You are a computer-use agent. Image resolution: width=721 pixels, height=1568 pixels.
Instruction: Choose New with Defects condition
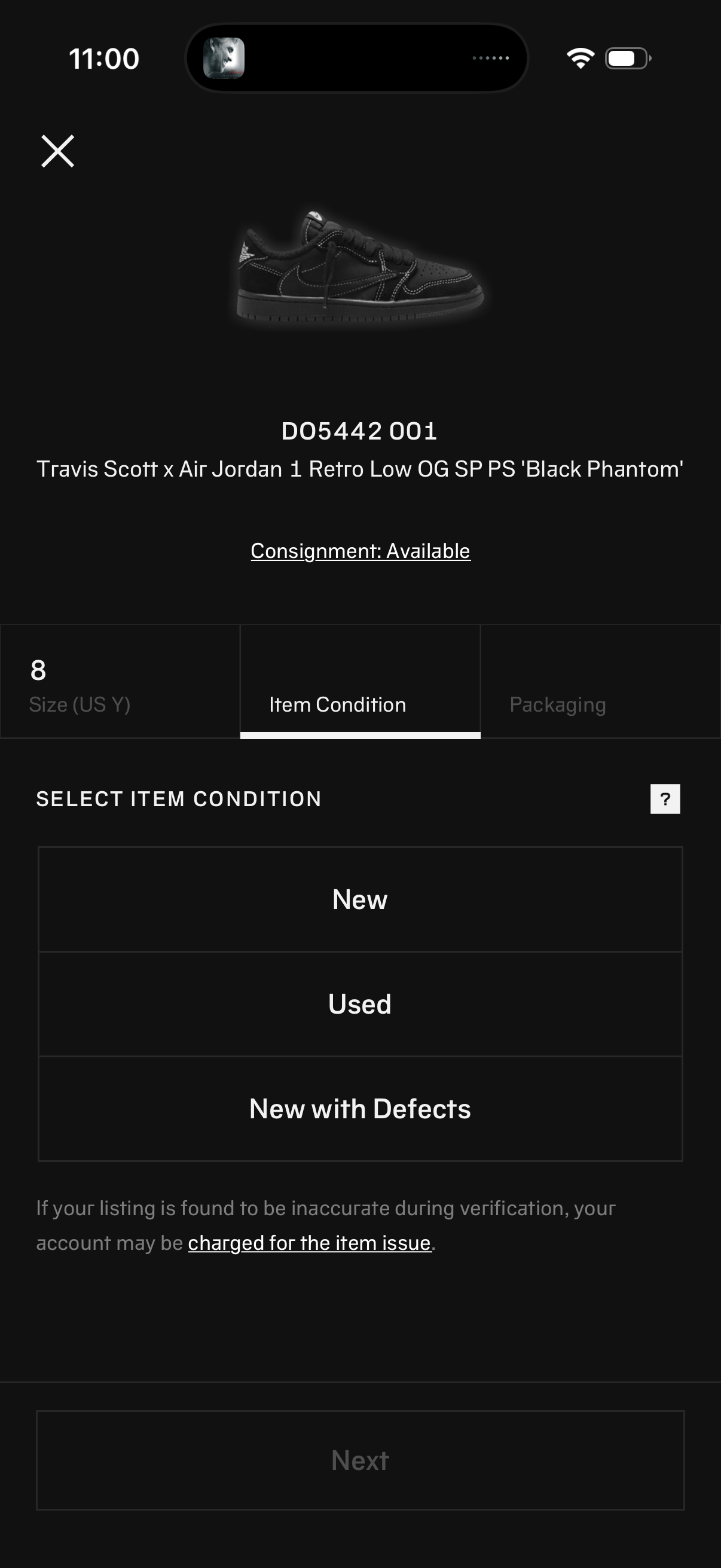click(360, 1109)
